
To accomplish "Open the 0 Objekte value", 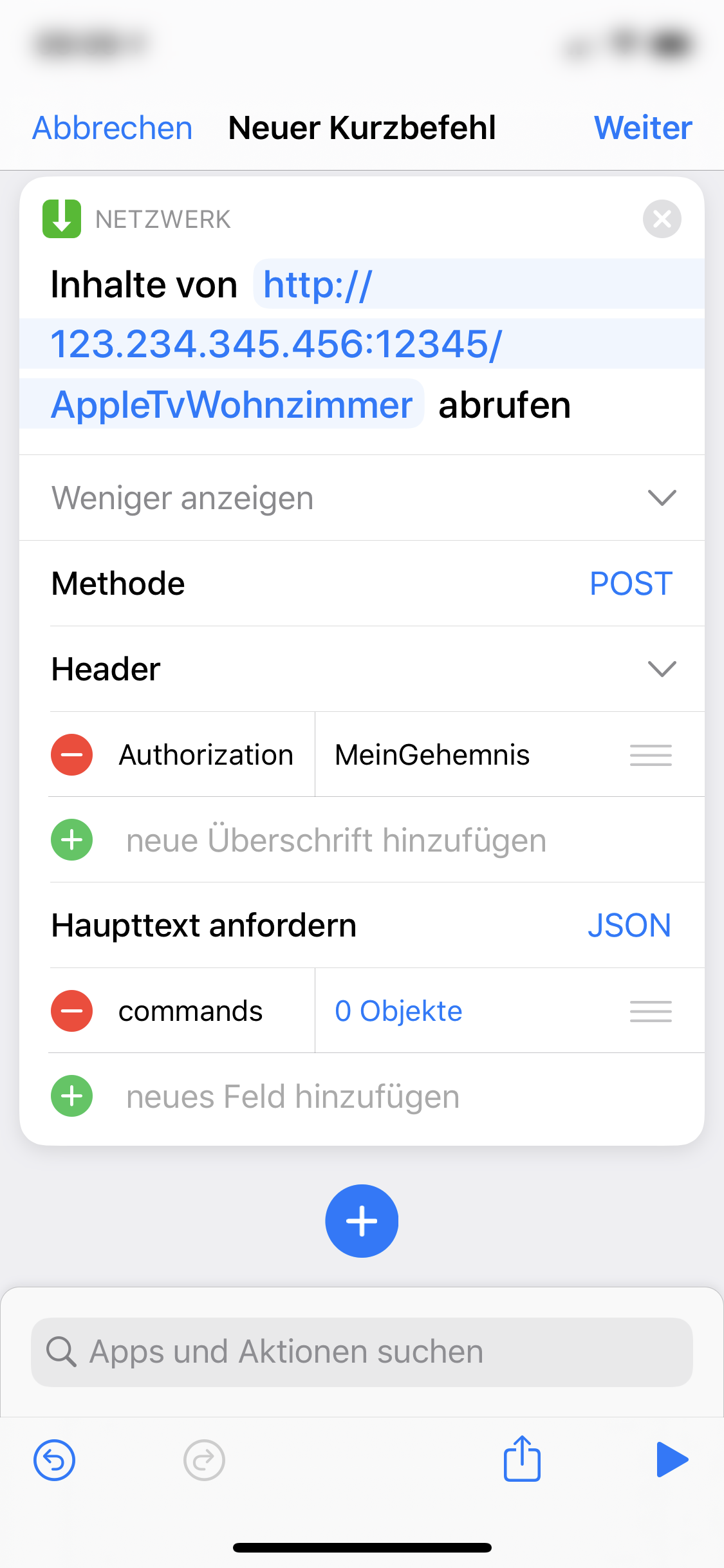I will click(x=398, y=1011).
